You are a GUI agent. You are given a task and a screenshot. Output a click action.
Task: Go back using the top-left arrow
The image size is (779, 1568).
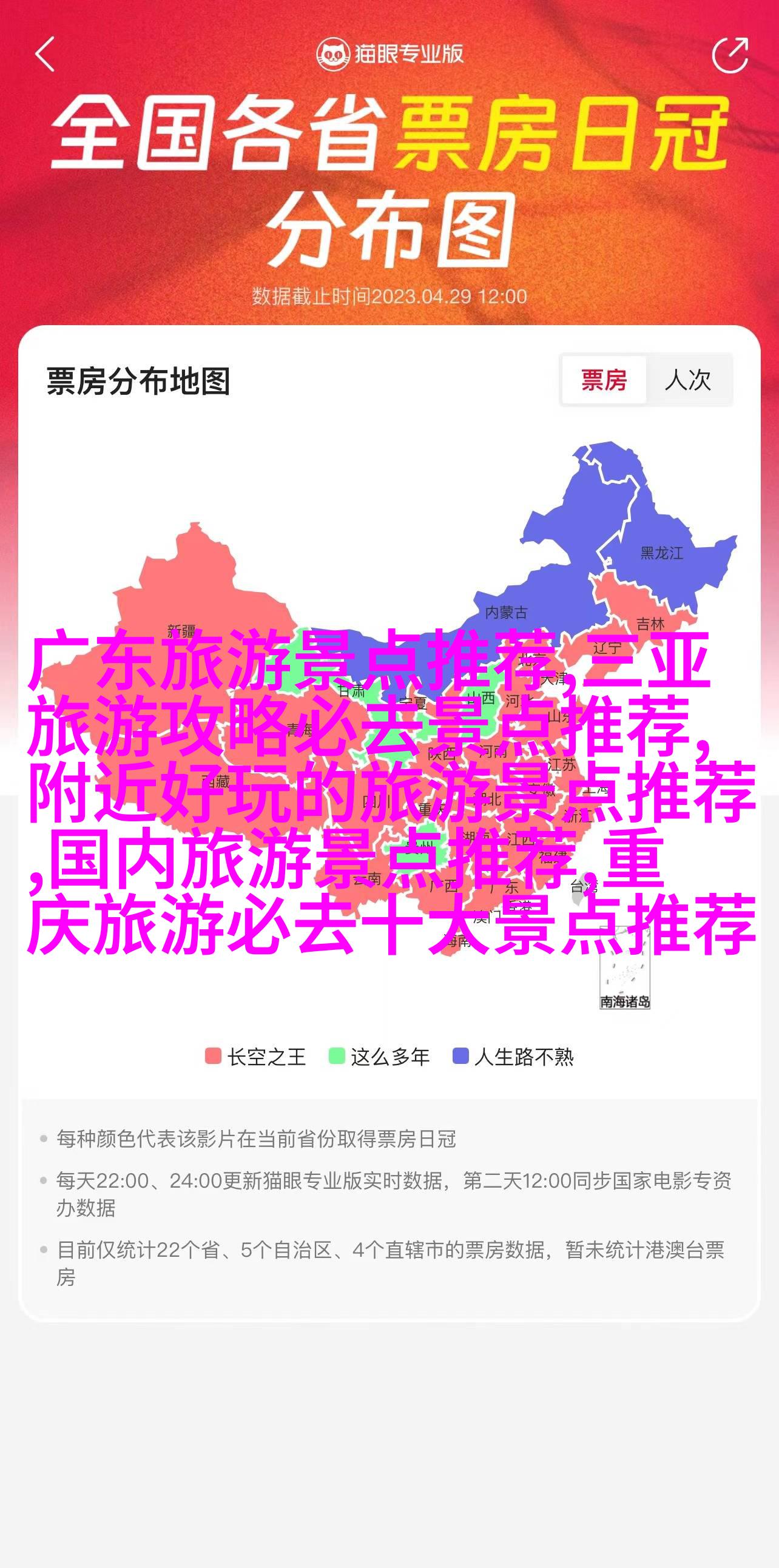pyautogui.click(x=44, y=55)
